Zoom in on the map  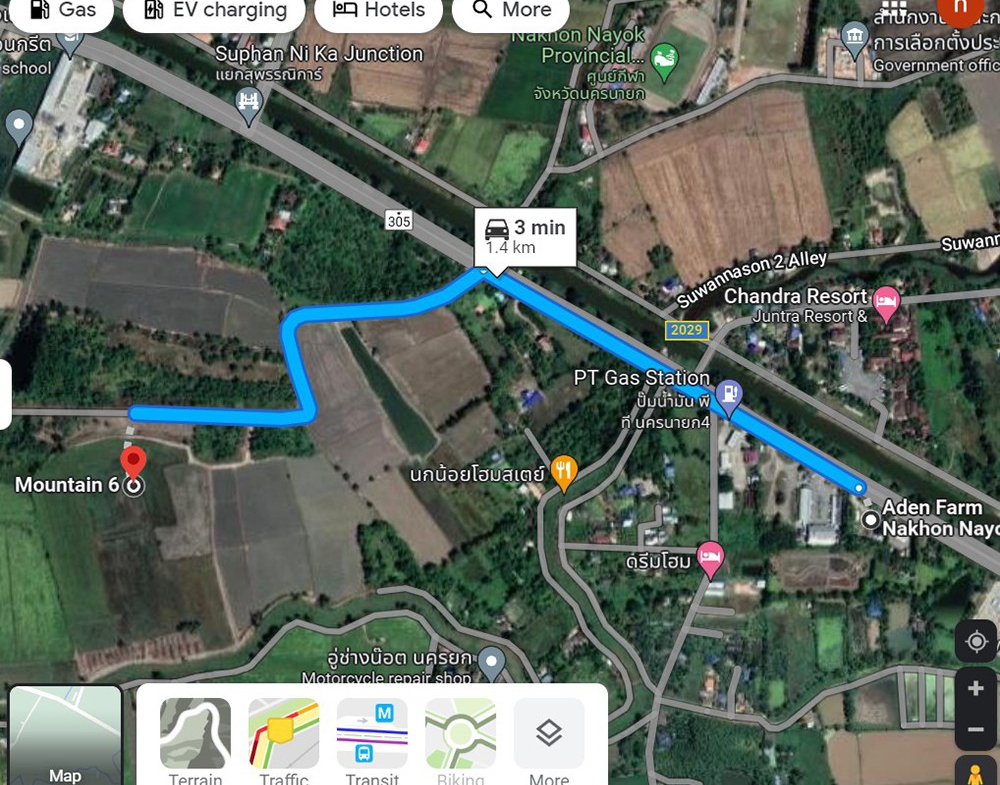[x=976, y=689]
